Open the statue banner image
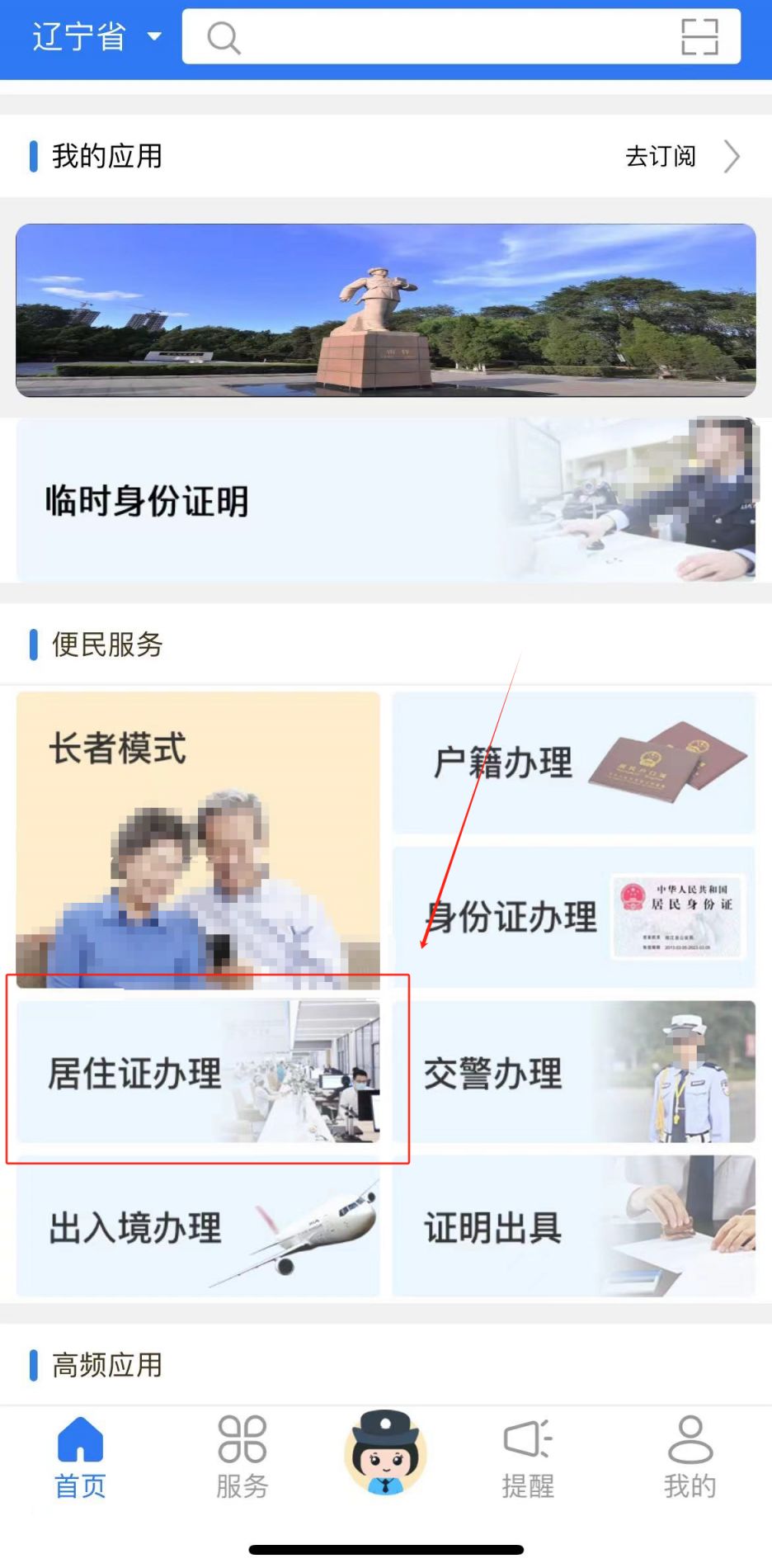 pos(386,310)
